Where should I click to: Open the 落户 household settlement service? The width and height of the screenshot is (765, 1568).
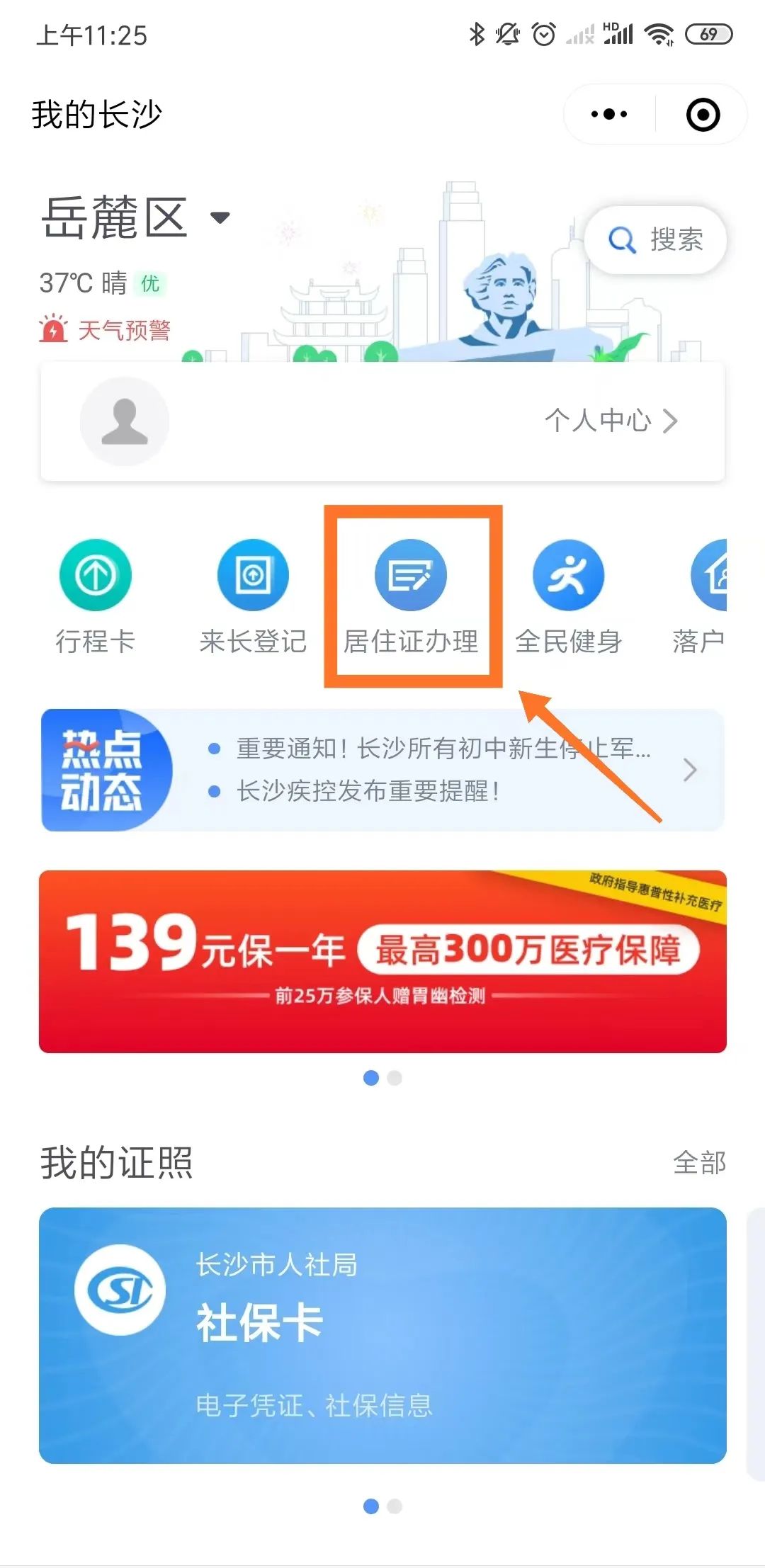point(705,593)
